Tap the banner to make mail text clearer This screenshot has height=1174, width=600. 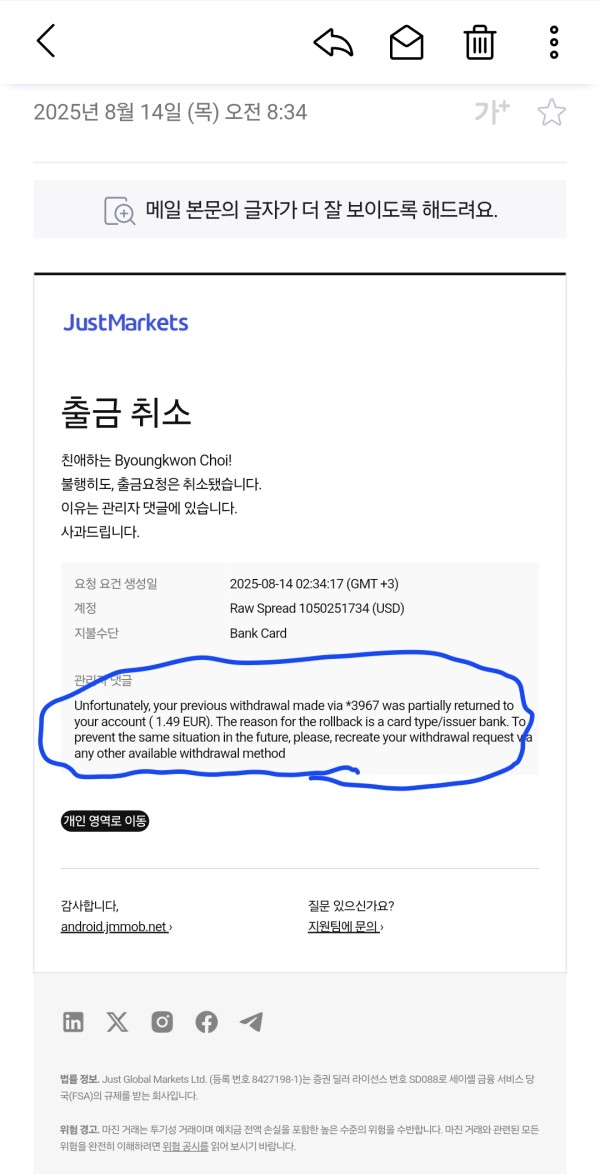(x=300, y=210)
